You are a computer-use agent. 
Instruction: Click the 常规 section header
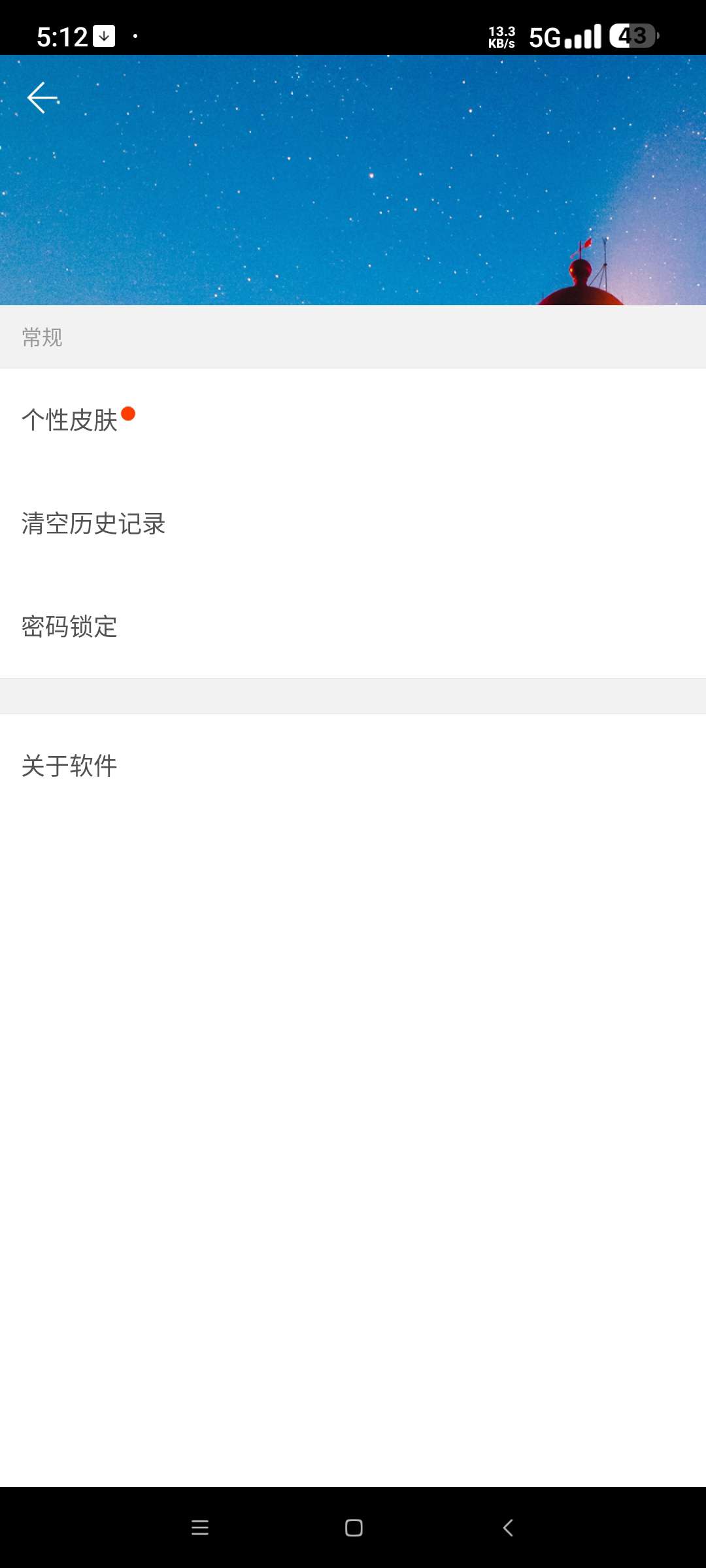click(x=41, y=338)
